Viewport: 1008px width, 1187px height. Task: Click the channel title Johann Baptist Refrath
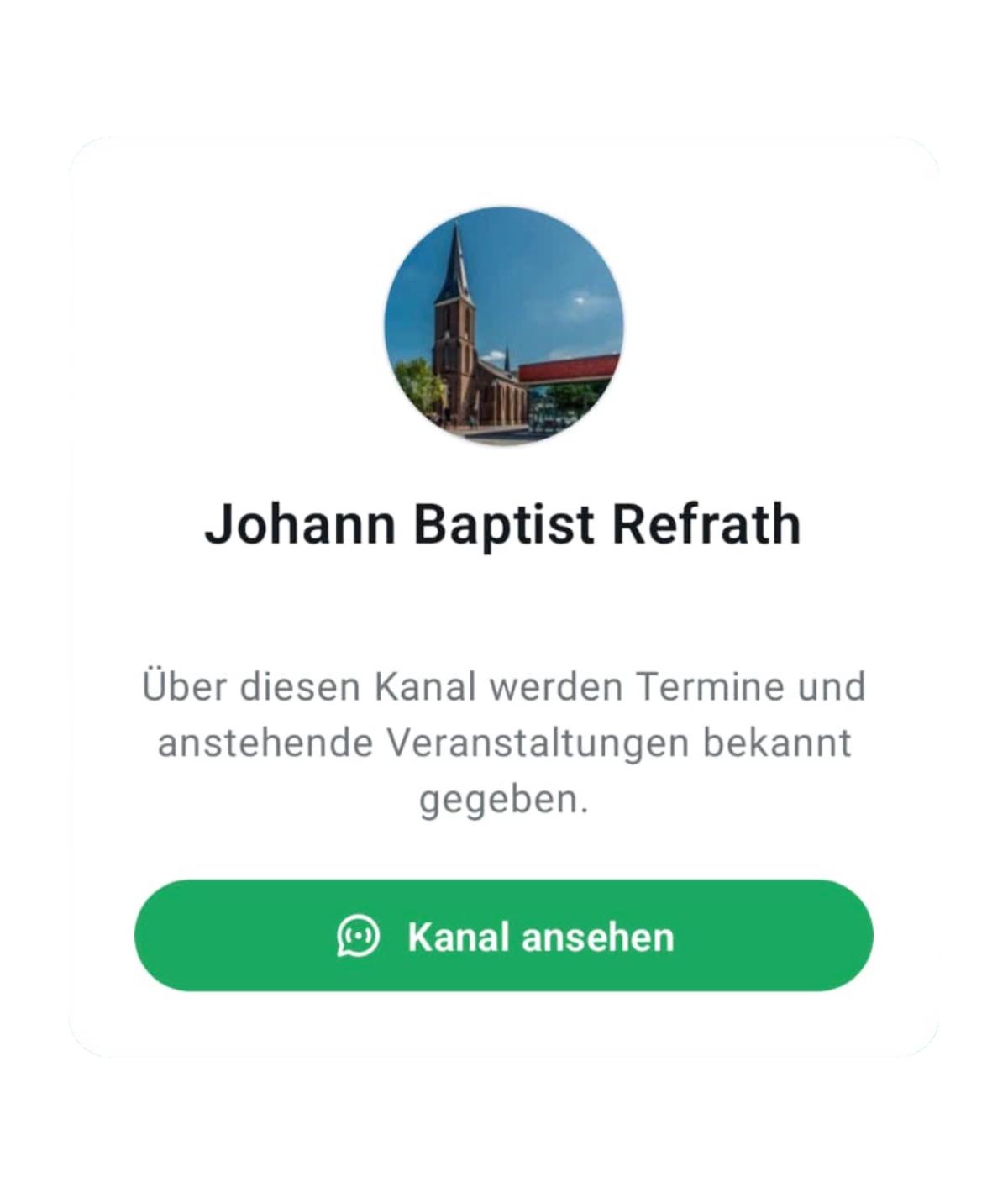click(x=504, y=524)
